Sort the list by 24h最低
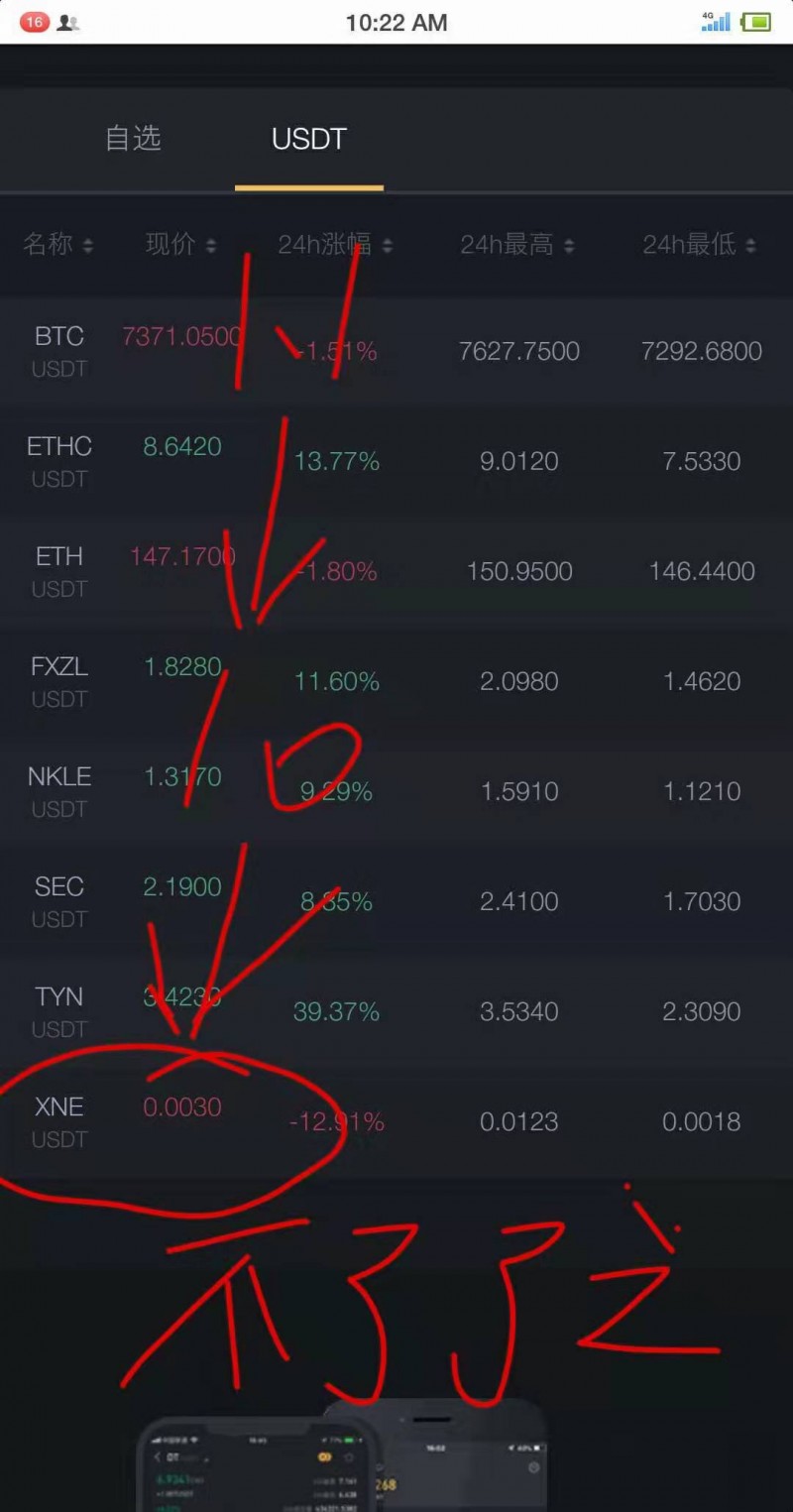This screenshot has height=1512, width=793. 699,245
